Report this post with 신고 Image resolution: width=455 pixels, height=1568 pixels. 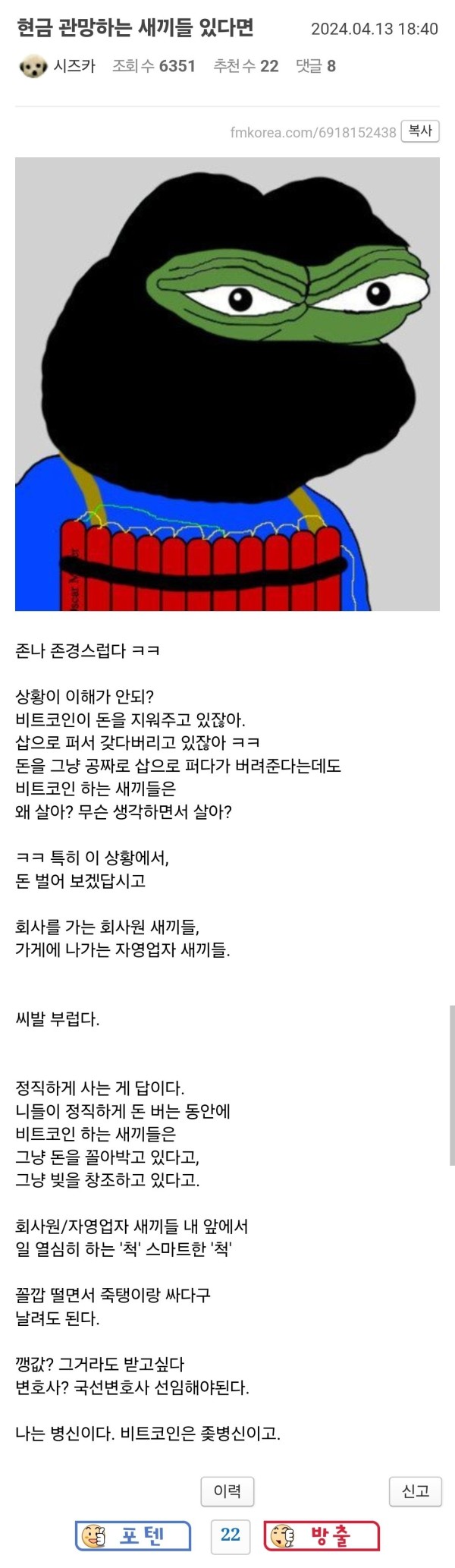(x=416, y=1491)
